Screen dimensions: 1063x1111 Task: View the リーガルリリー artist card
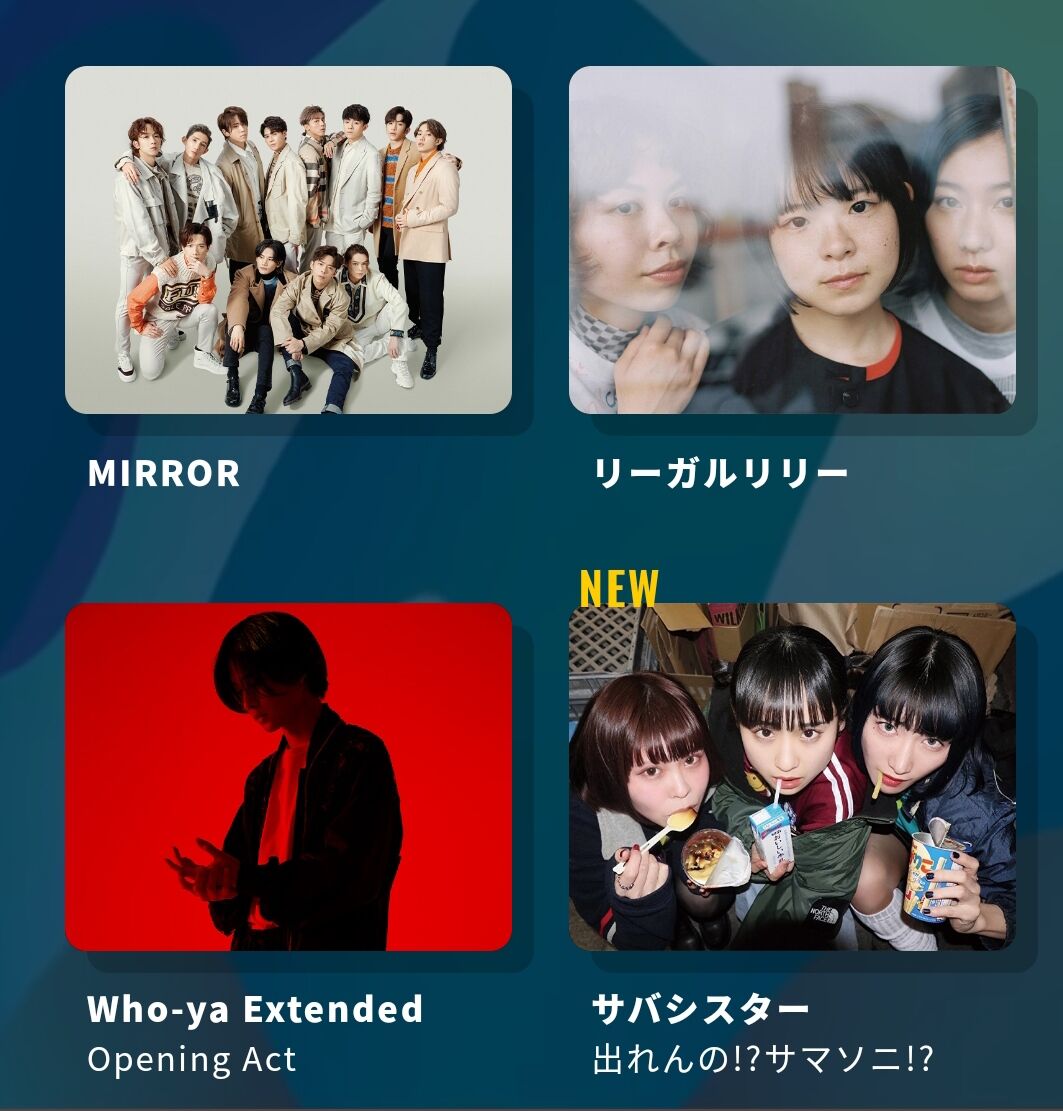792,240
